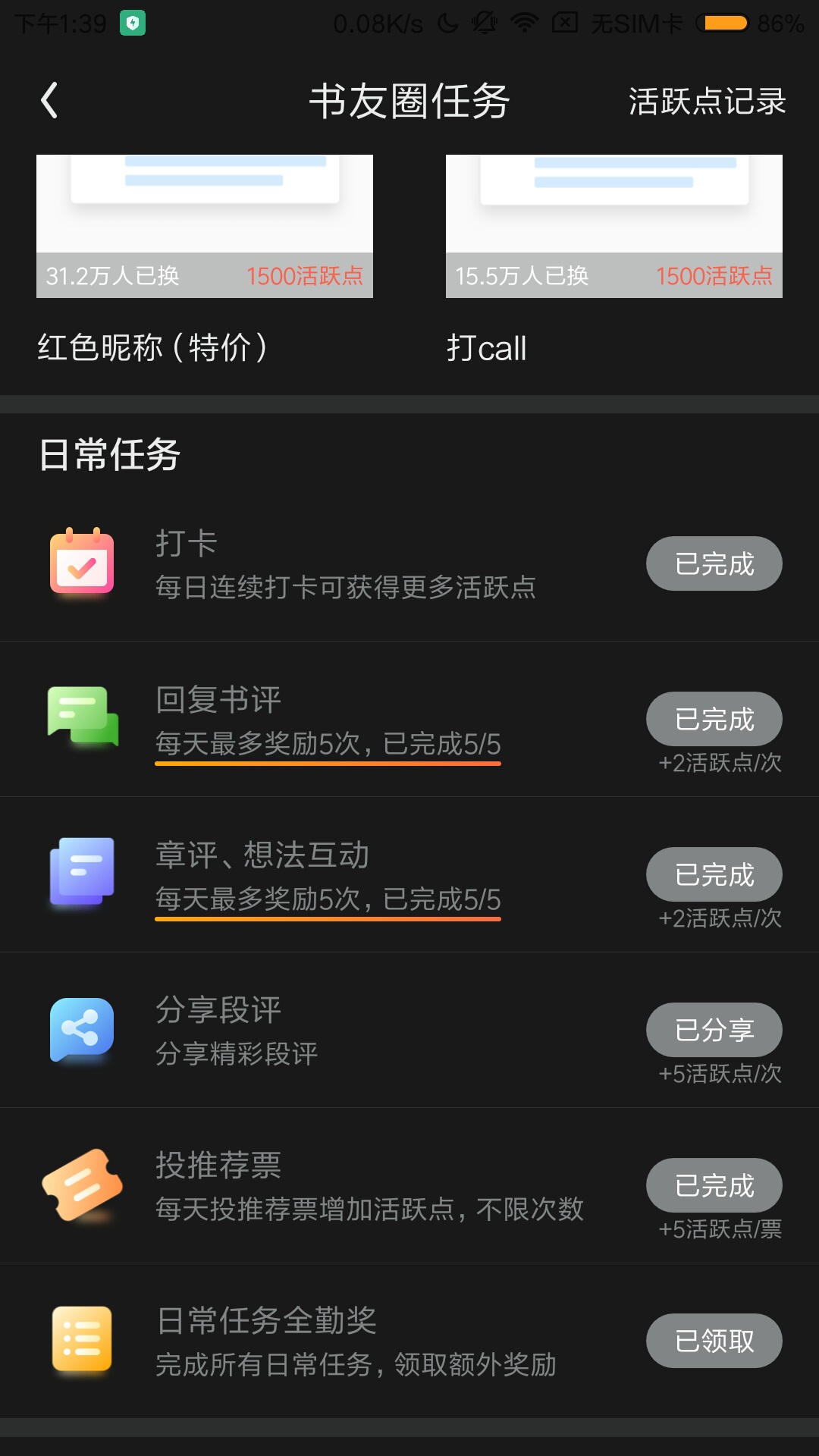Tap 已领取 button for 日常任务全勤奖

click(714, 1341)
